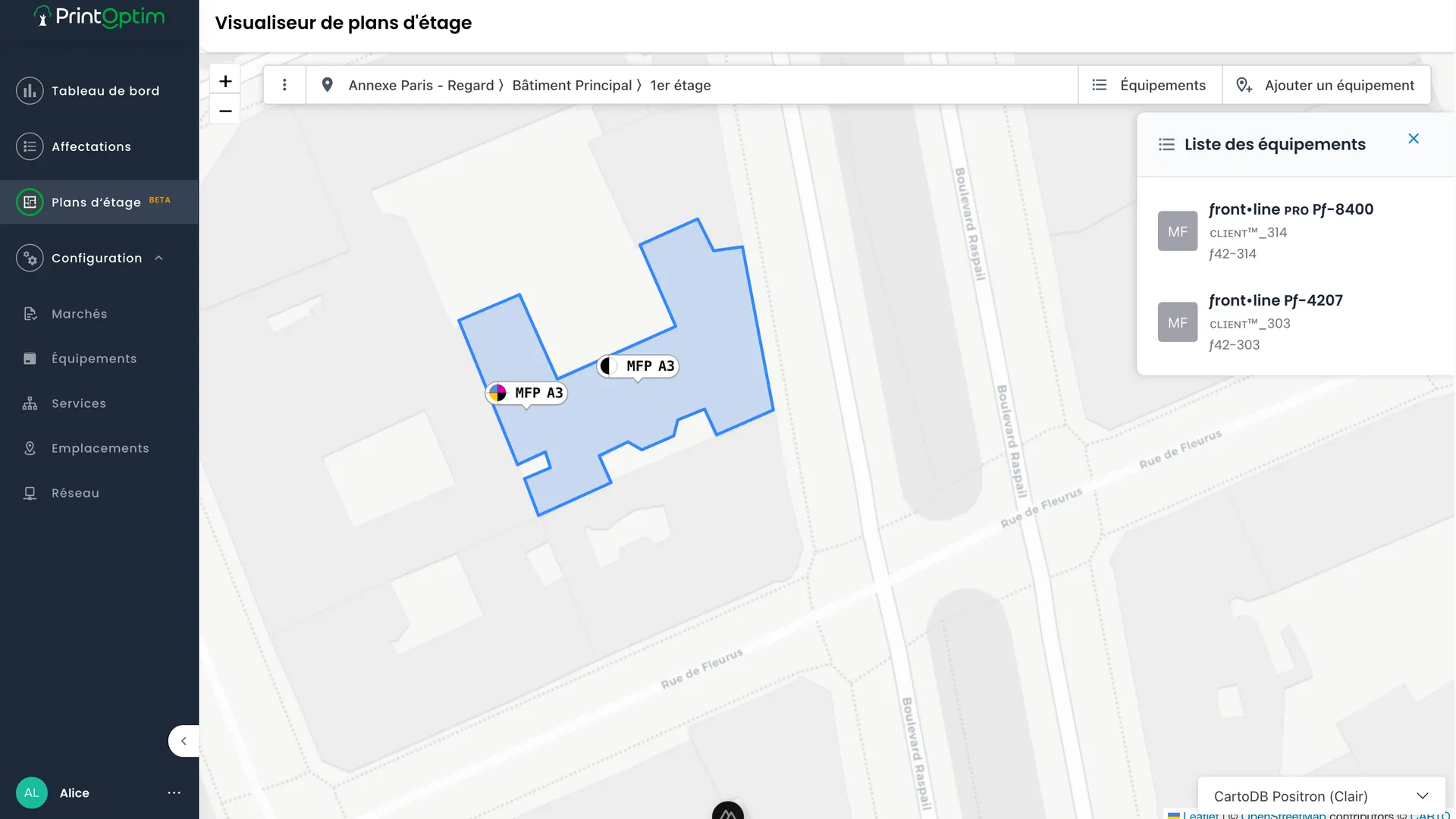Go to Tableau de bord
Screen dimensions: 1456x819
coord(105,91)
